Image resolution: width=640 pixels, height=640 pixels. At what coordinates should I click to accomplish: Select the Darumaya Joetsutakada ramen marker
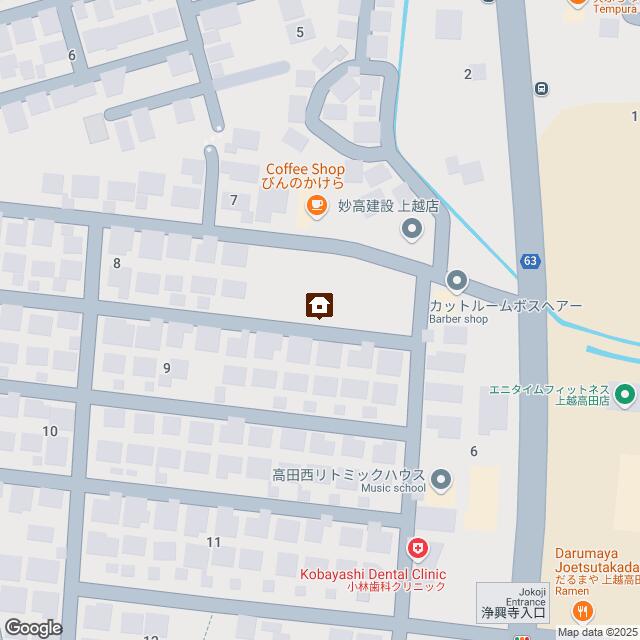pyautogui.click(x=584, y=610)
